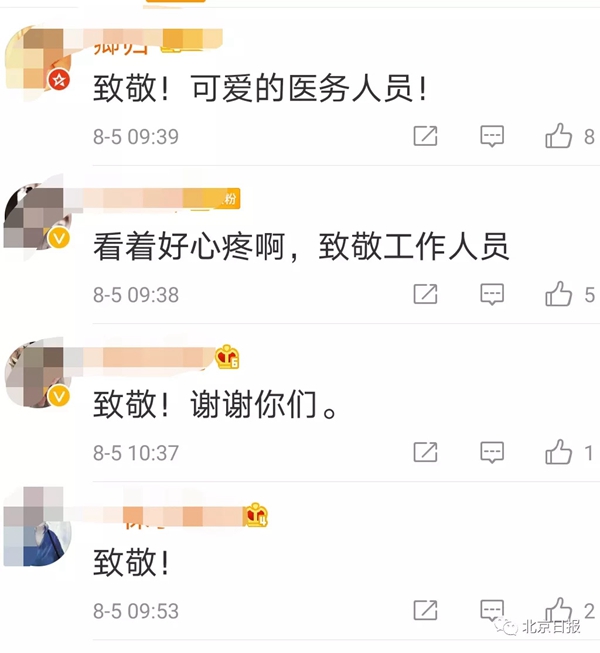Like the comment 致敬！可爱的医务人员！
Viewport: 600px width, 653px height.
pos(558,137)
